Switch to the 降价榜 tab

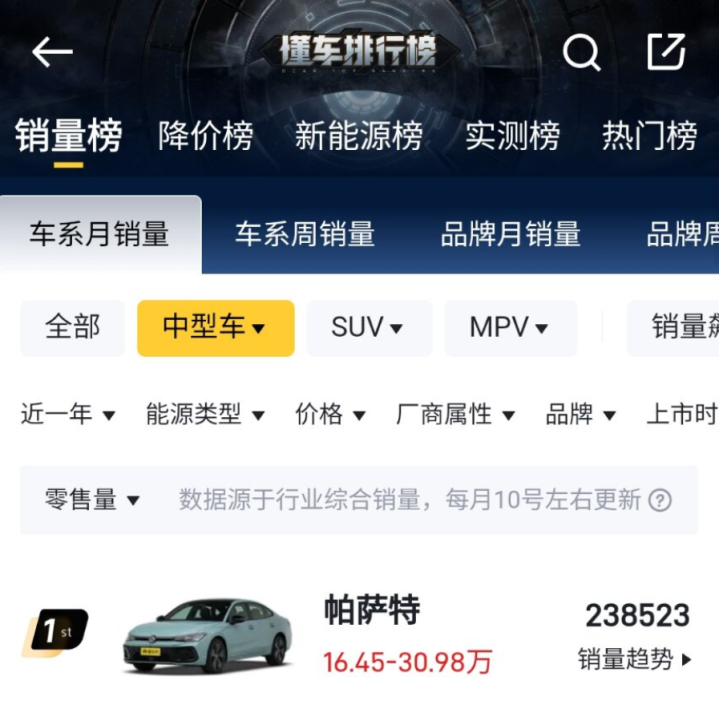tap(205, 136)
